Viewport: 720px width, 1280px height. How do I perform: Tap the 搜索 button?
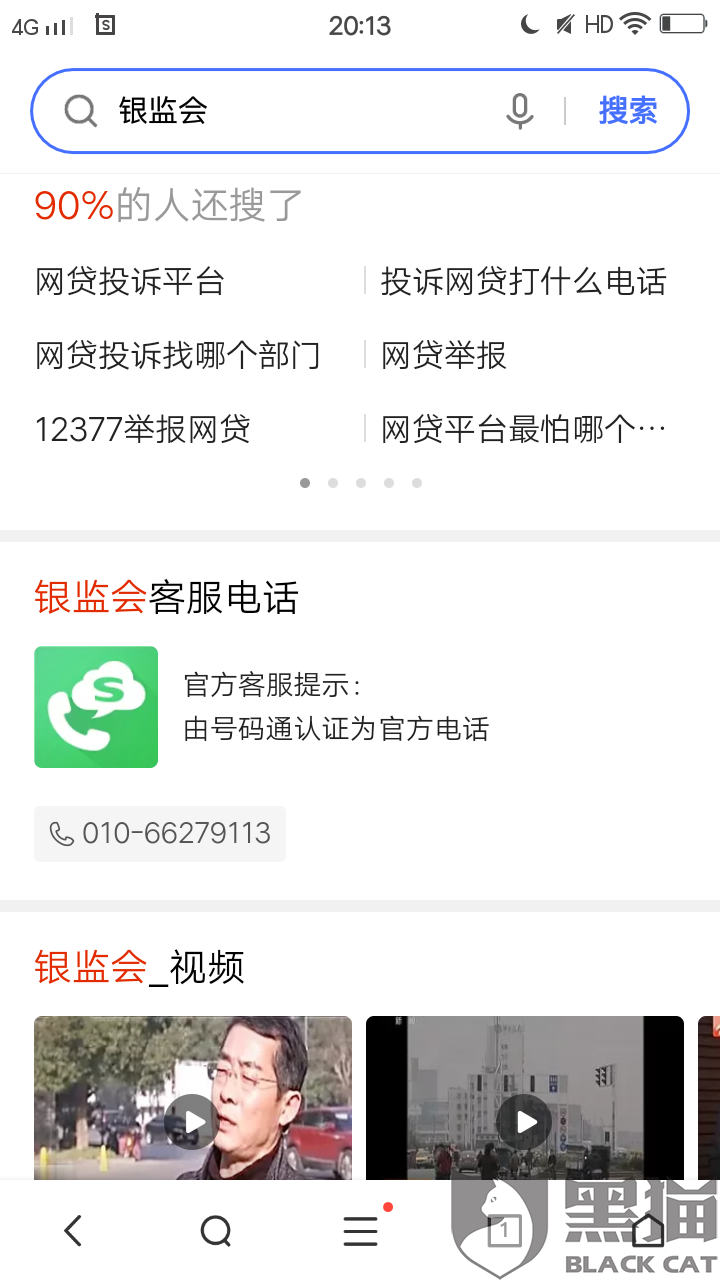tap(628, 111)
